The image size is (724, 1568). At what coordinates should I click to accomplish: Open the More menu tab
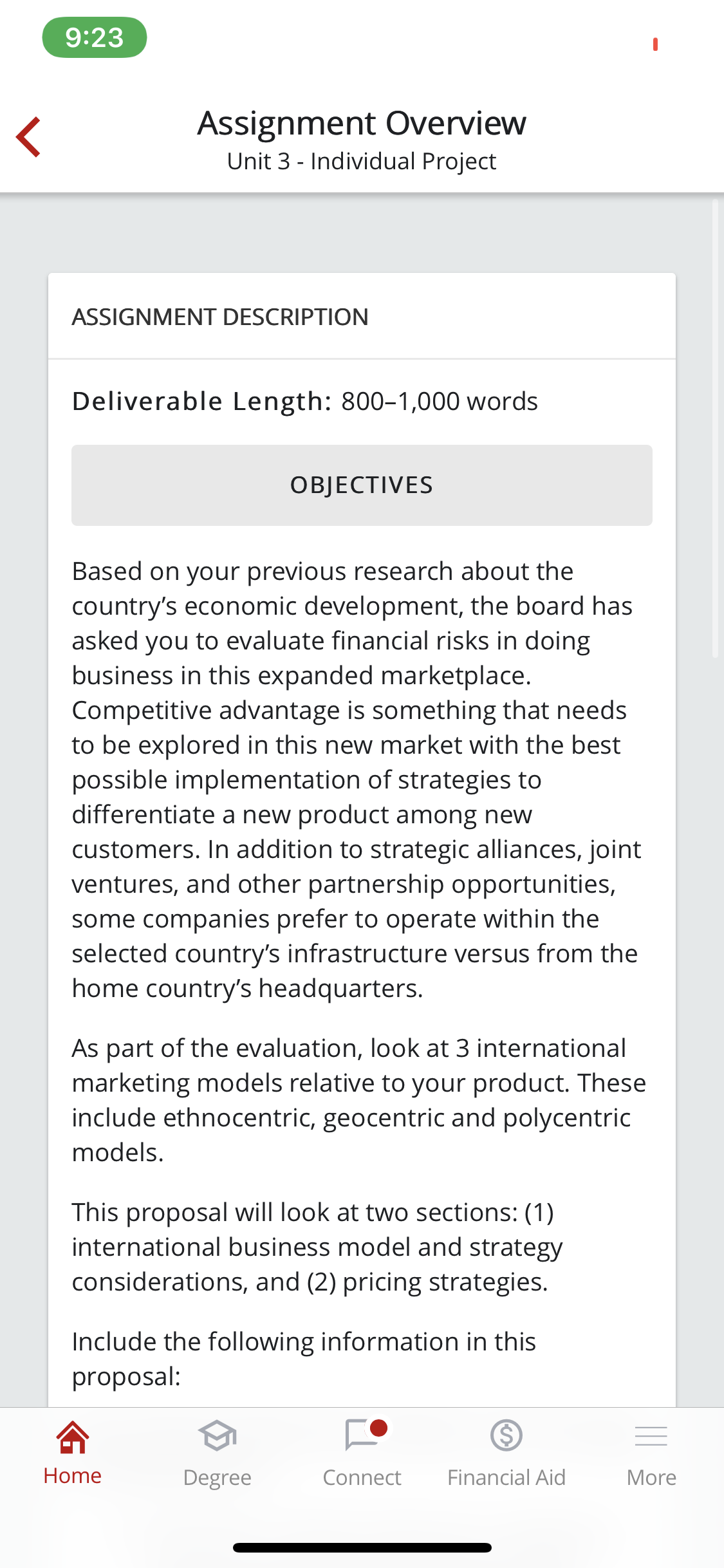(651, 1453)
